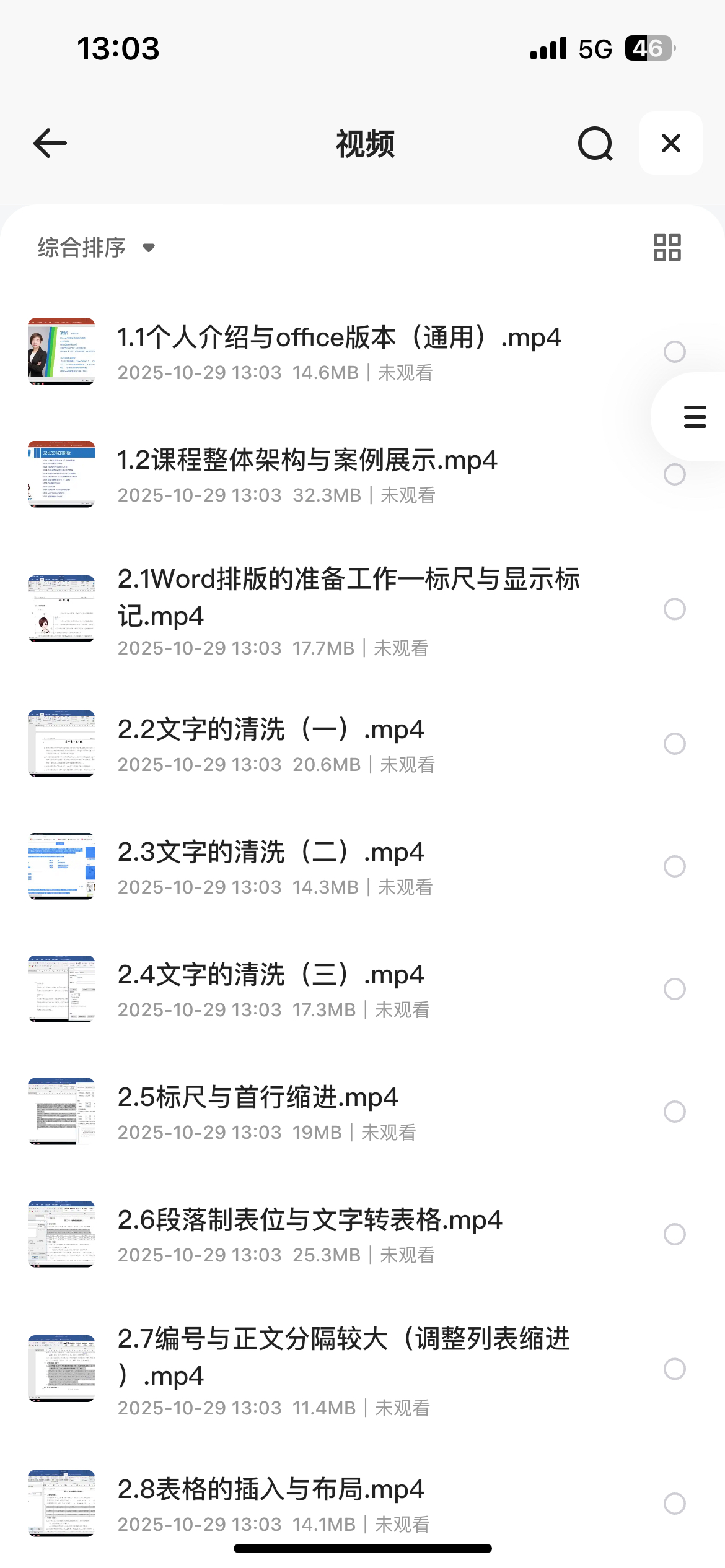Select the circle for 2.1Word排版的准备工作
725x1568 pixels.
pyautogui.click(x=674, y=609)
